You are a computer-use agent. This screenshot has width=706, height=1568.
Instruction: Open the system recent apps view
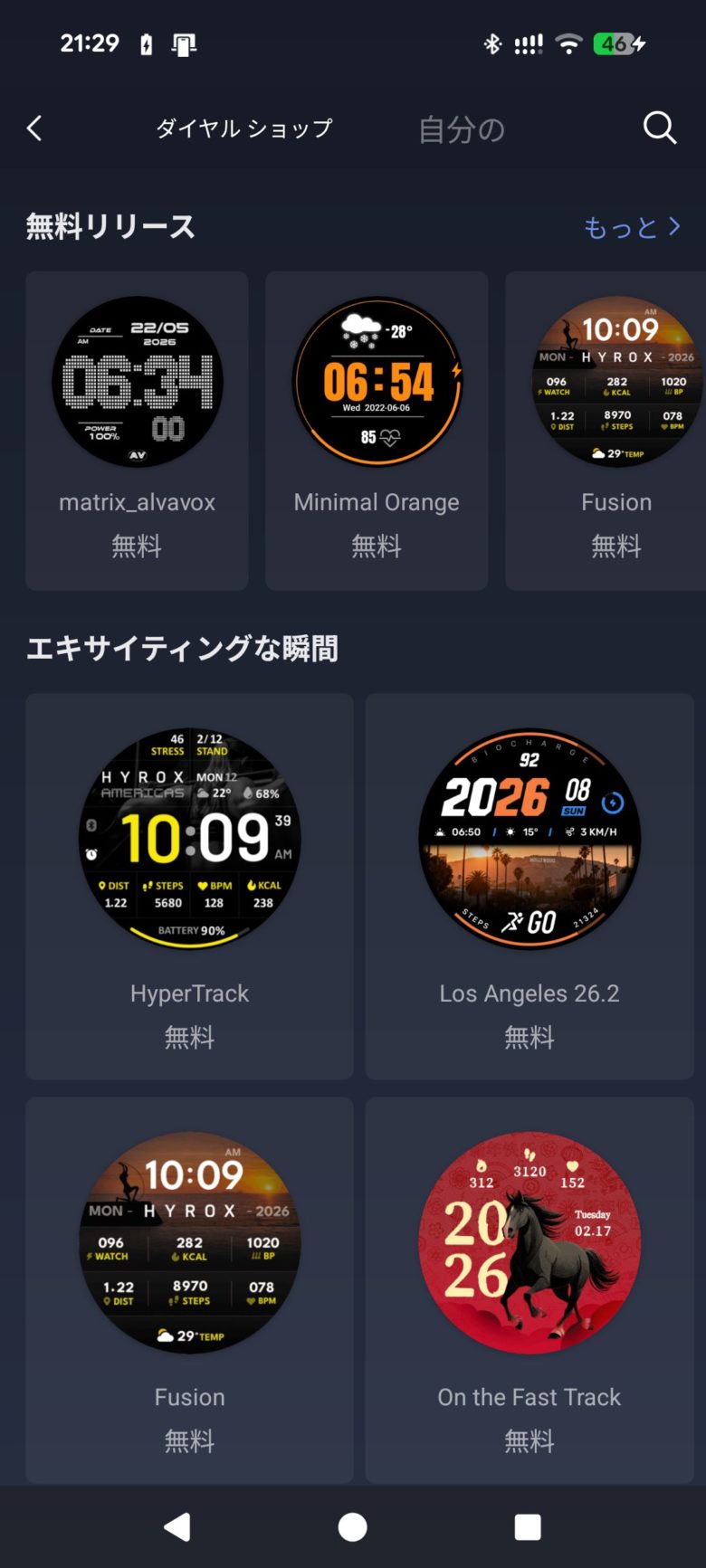pos(527,1527)
